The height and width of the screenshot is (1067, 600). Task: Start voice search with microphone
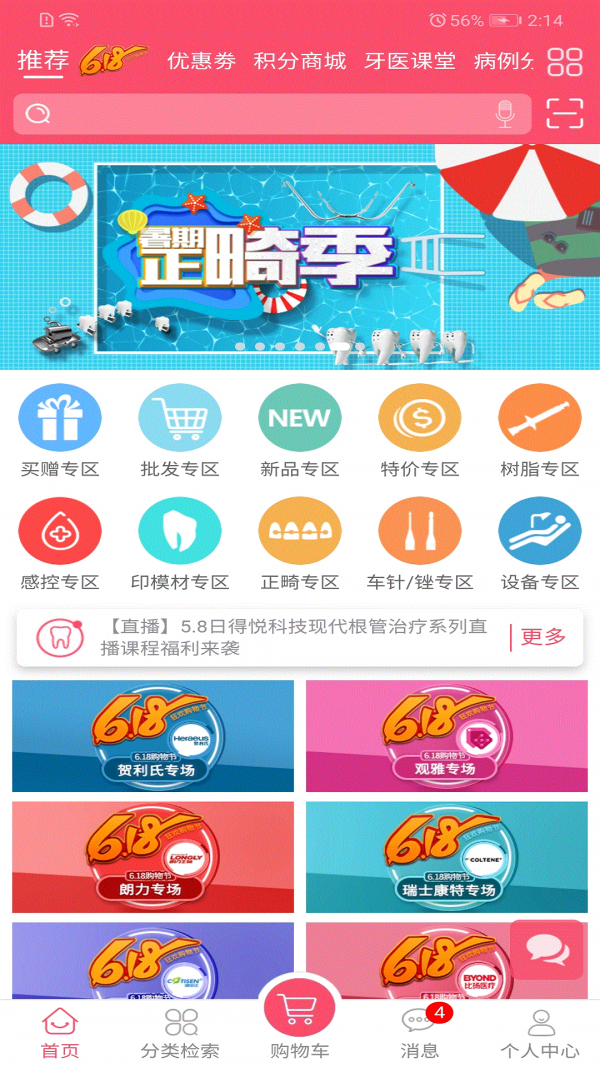click(x=505, y=114)
